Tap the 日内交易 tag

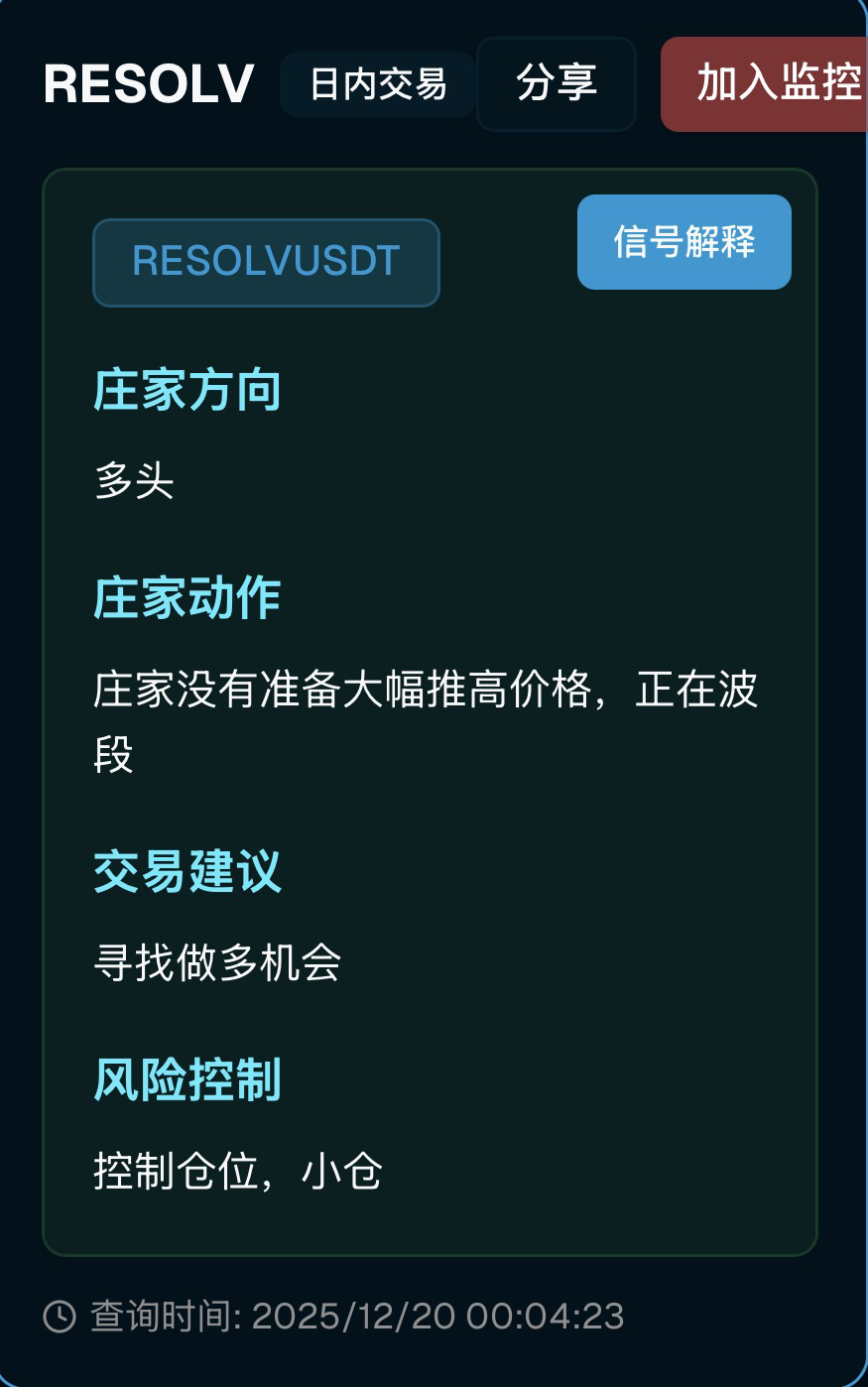377,84
